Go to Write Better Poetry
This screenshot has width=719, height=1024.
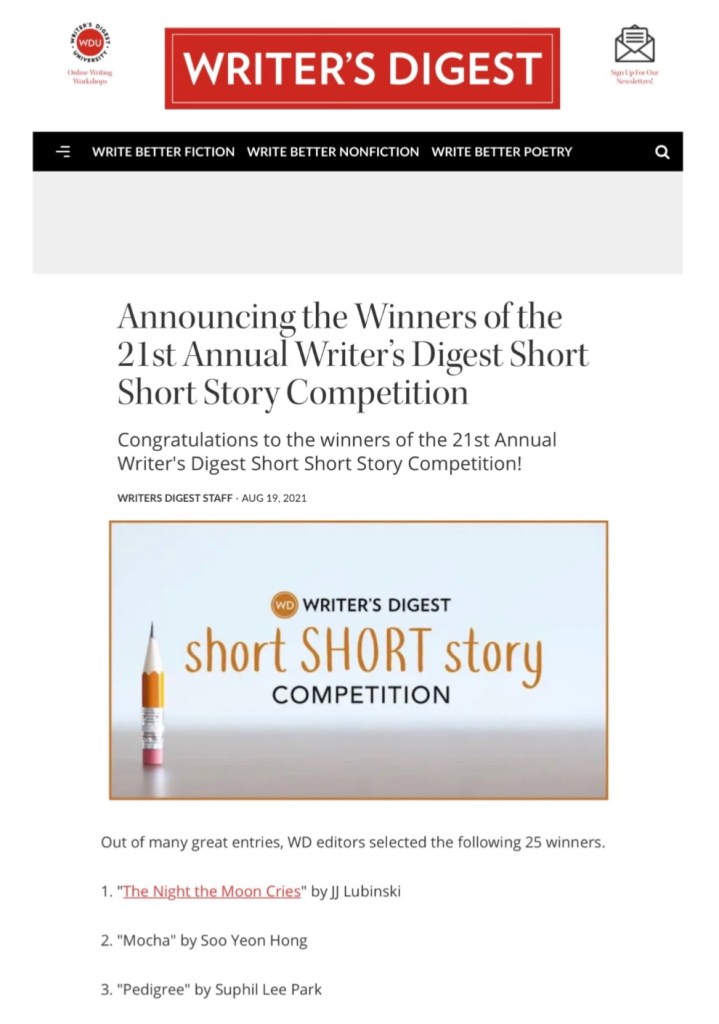tap(501, 152)
